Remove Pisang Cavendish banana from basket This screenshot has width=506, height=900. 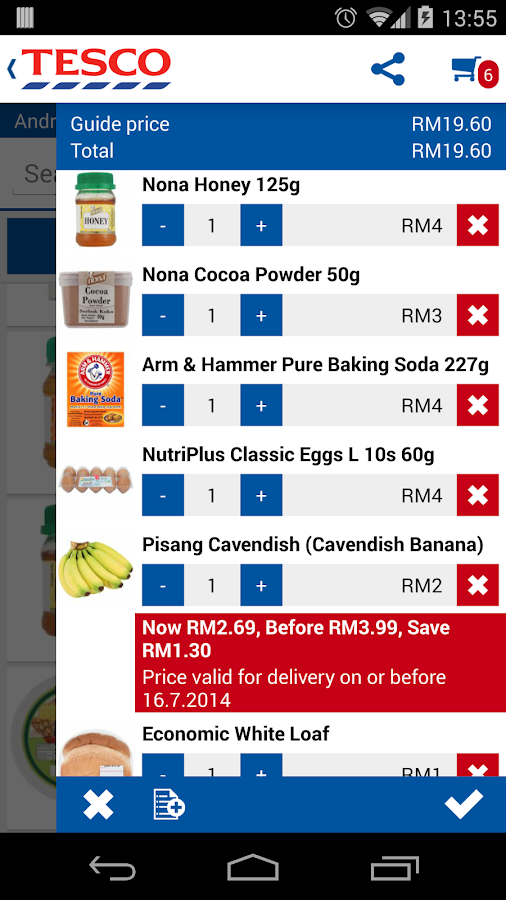[478, 585]
